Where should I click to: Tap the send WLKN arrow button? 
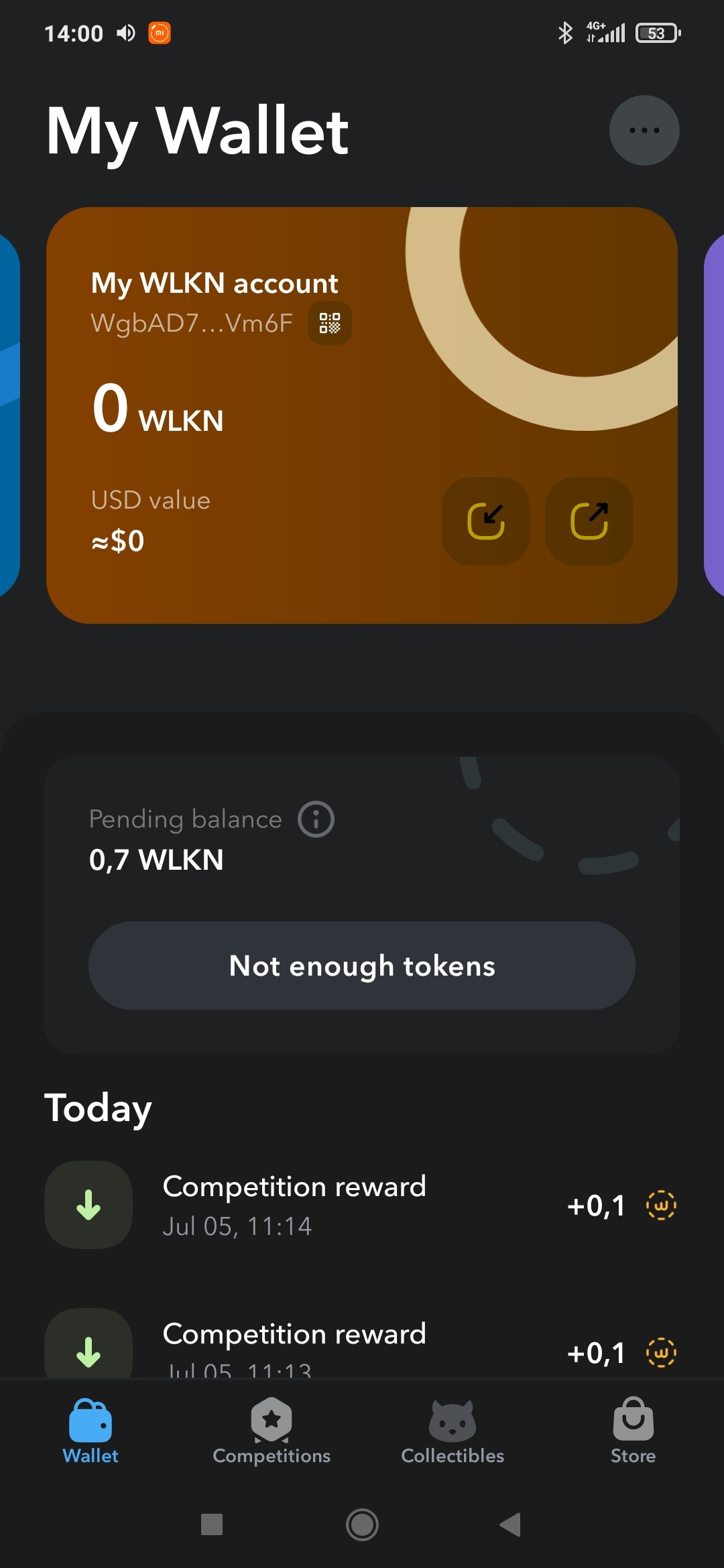coord(589,521)
